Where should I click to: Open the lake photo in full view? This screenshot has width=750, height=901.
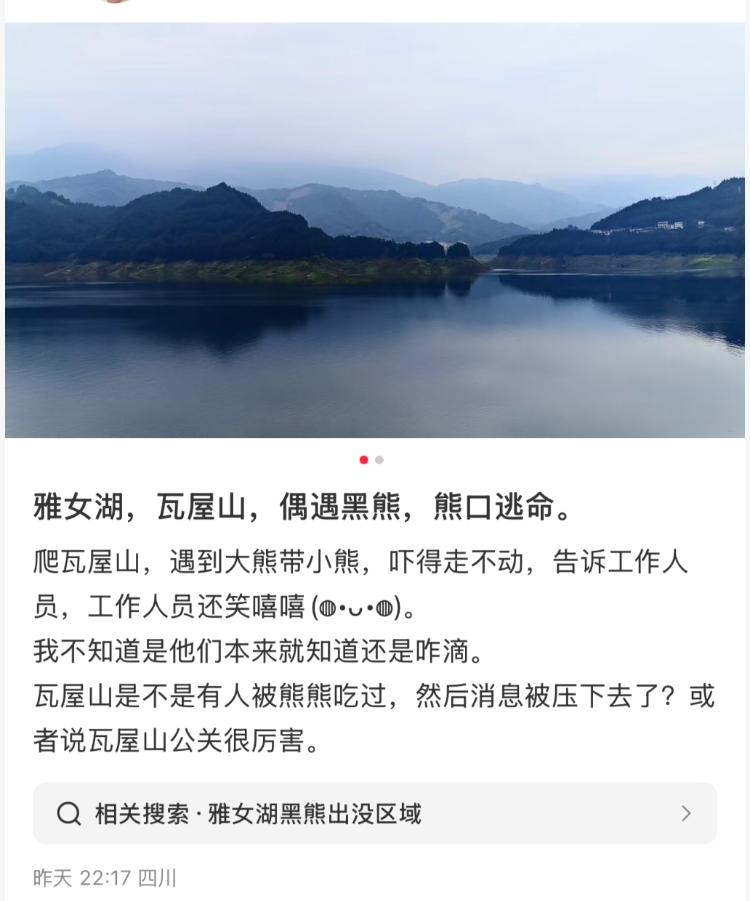(x=375, y=230)
